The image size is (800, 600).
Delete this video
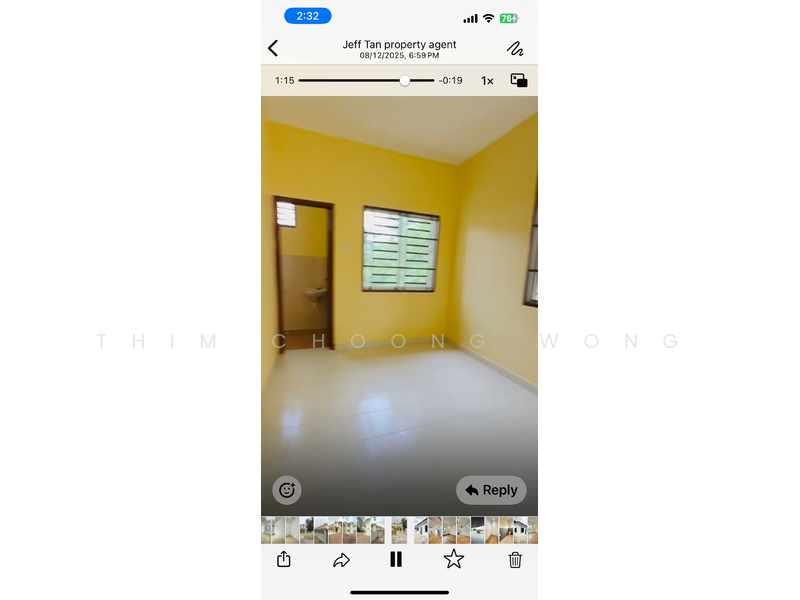point(515,560)
